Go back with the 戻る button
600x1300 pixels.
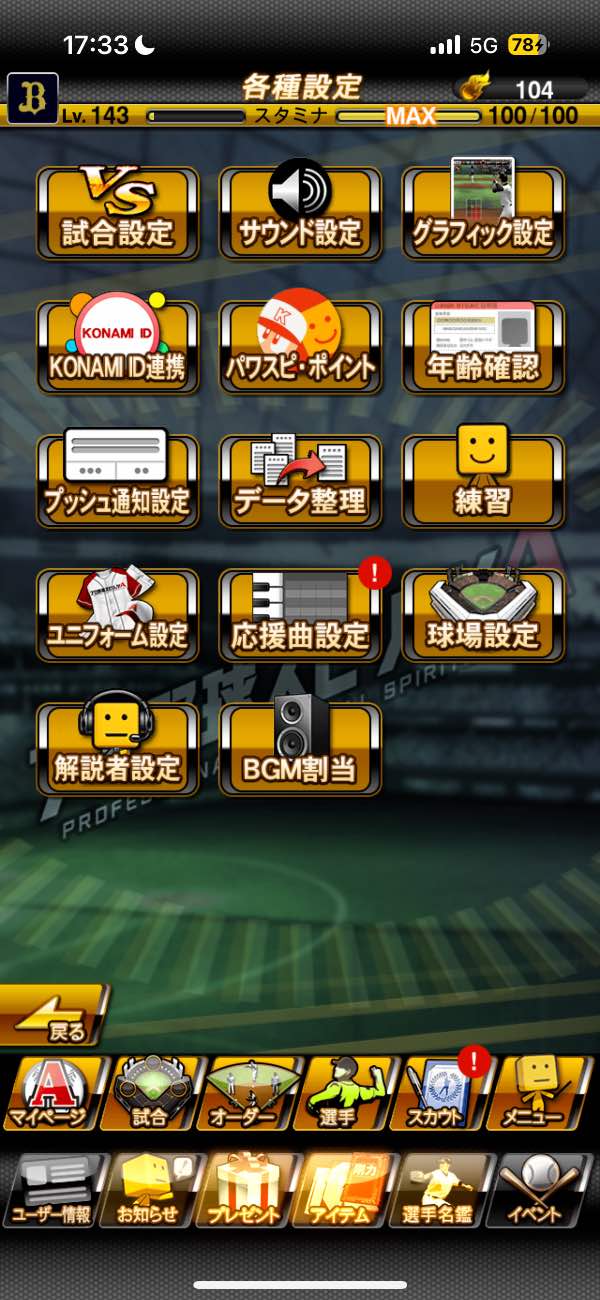click(55, 1015)
